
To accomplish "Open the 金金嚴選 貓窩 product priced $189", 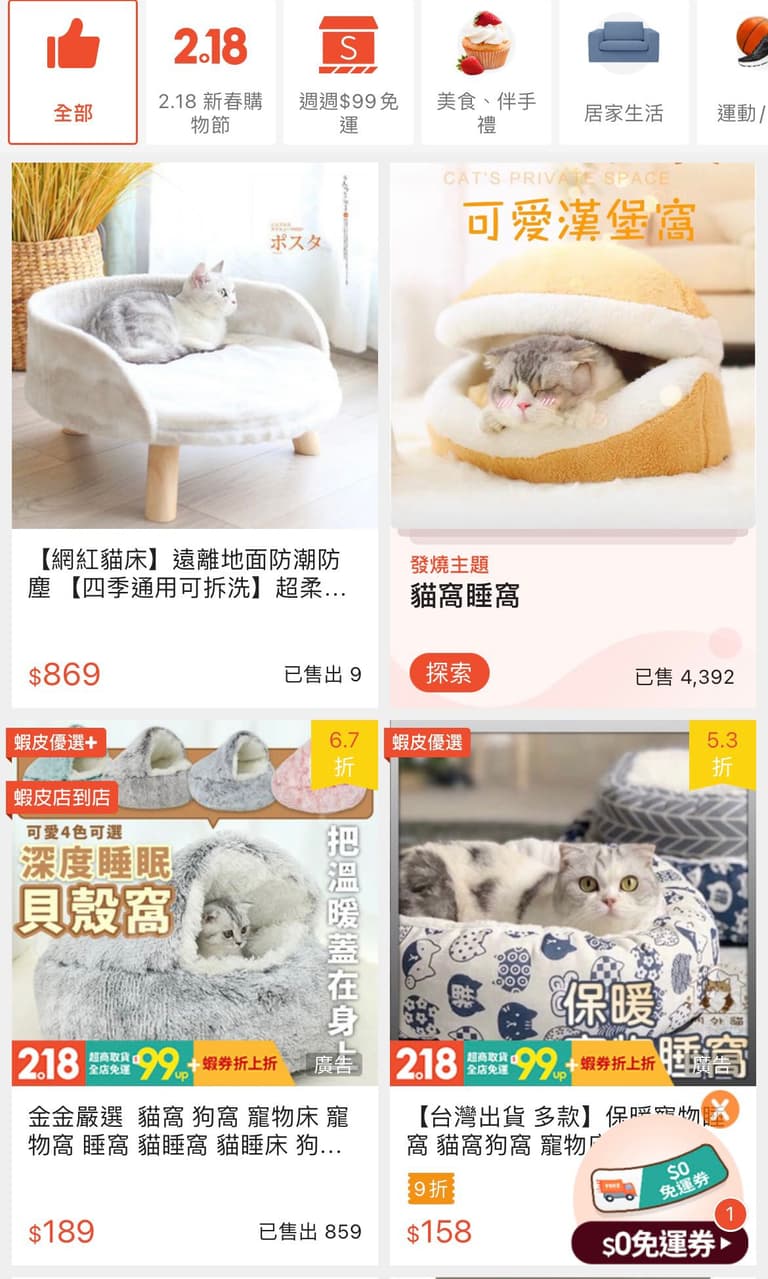I will 195,992.
